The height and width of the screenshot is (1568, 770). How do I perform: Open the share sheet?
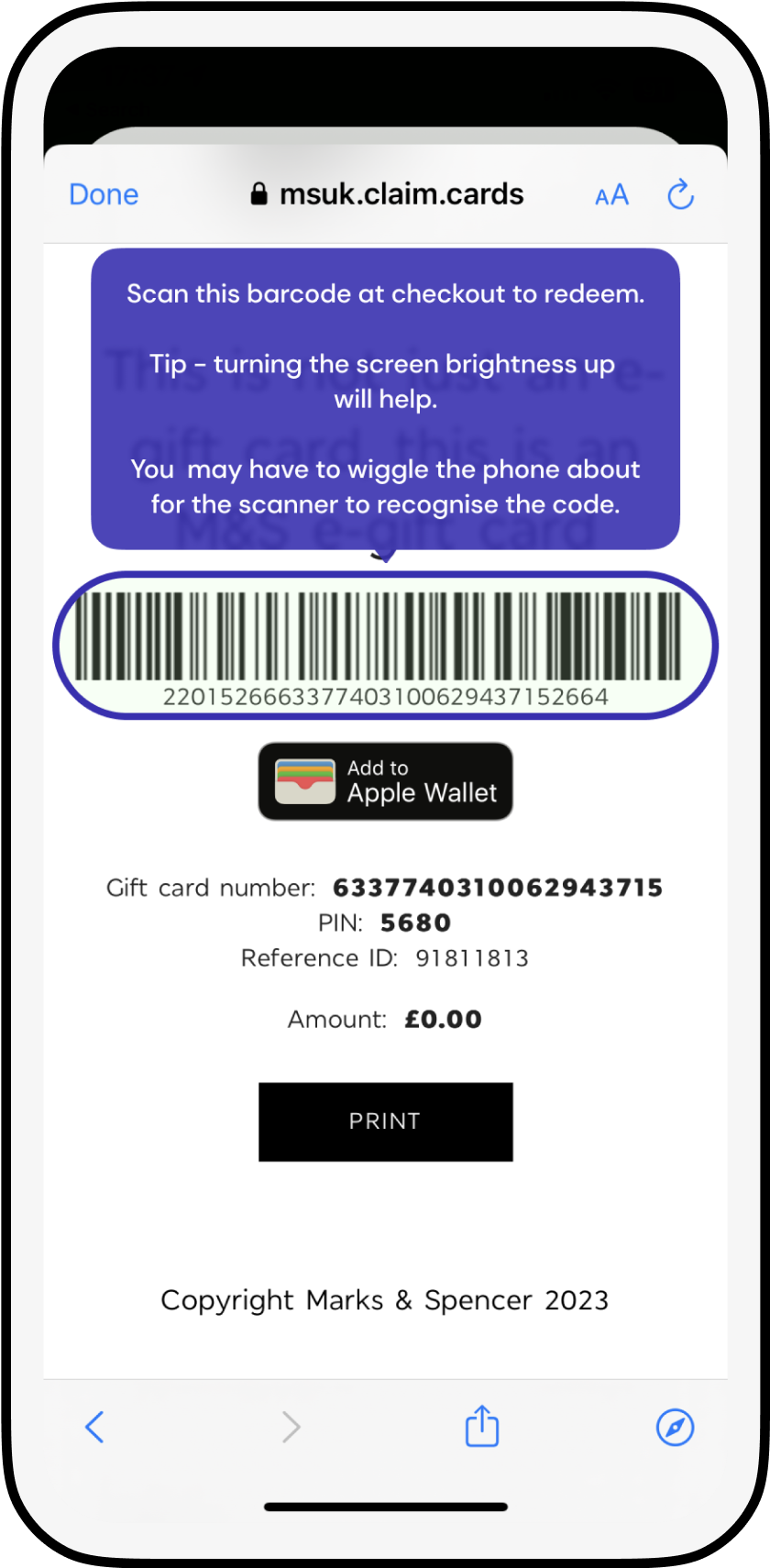481,1427
